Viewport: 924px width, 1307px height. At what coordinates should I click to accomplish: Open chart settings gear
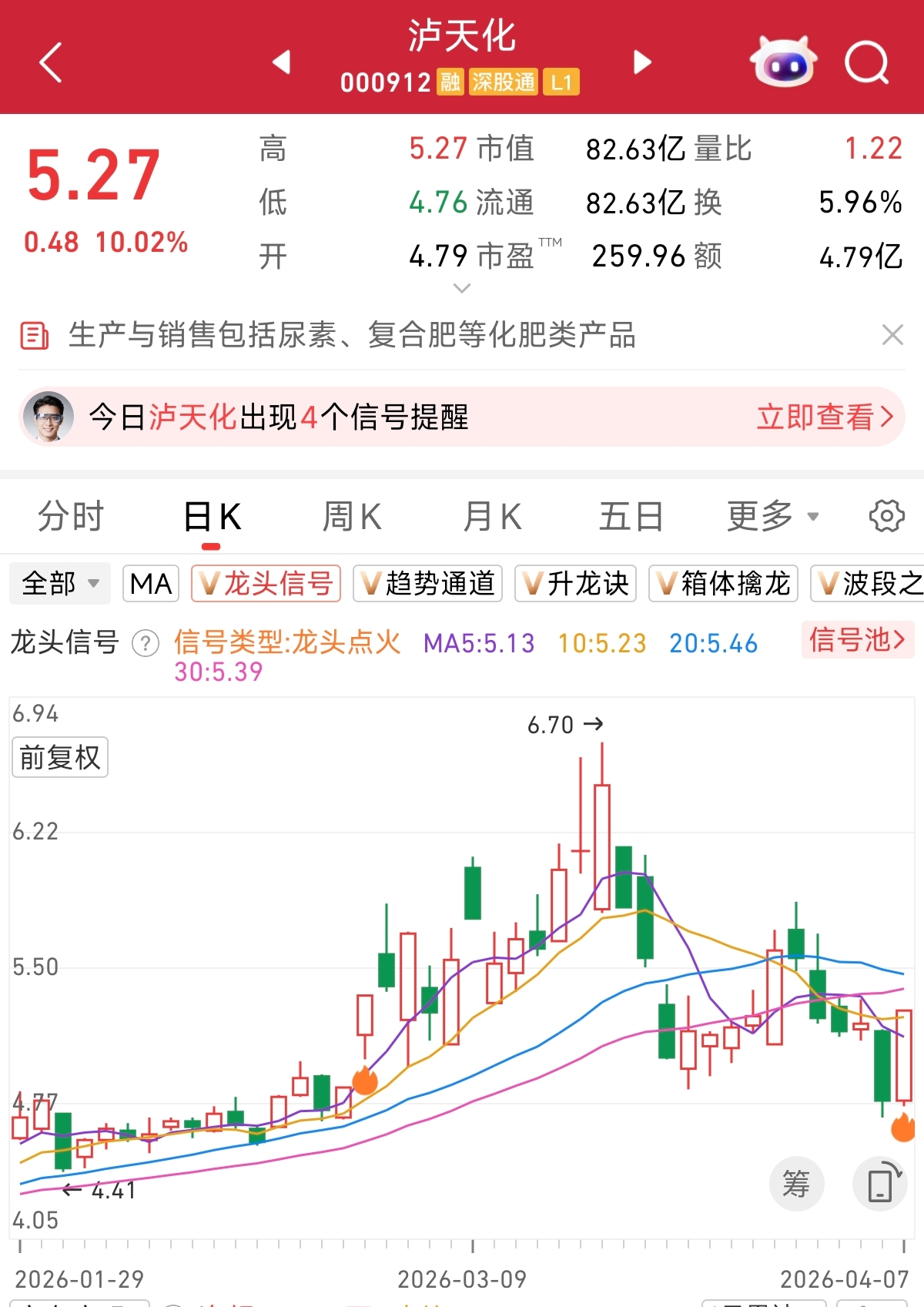pos(886,516)
